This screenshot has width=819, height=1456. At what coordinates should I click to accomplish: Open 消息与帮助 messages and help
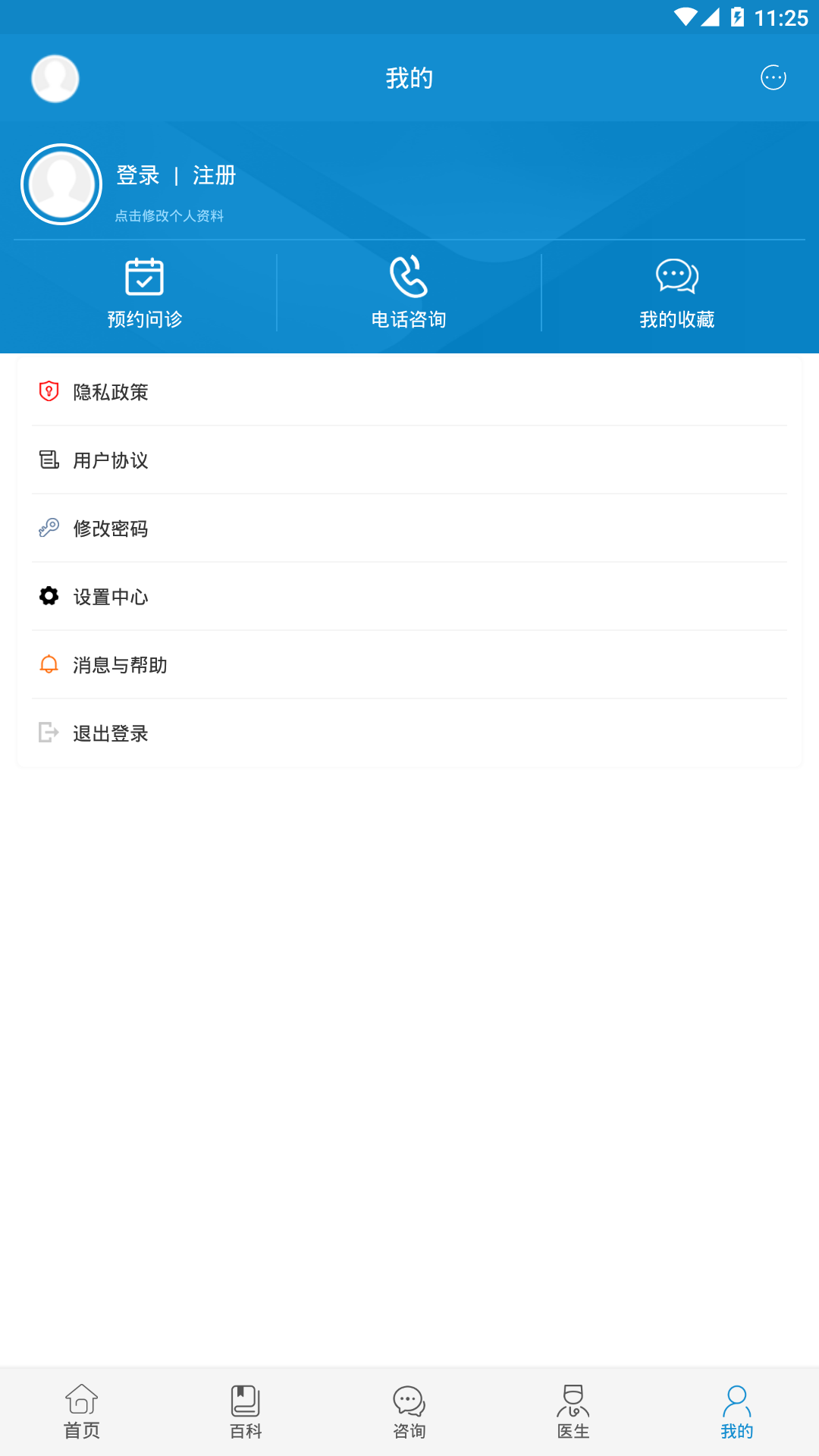click(409, 665)
